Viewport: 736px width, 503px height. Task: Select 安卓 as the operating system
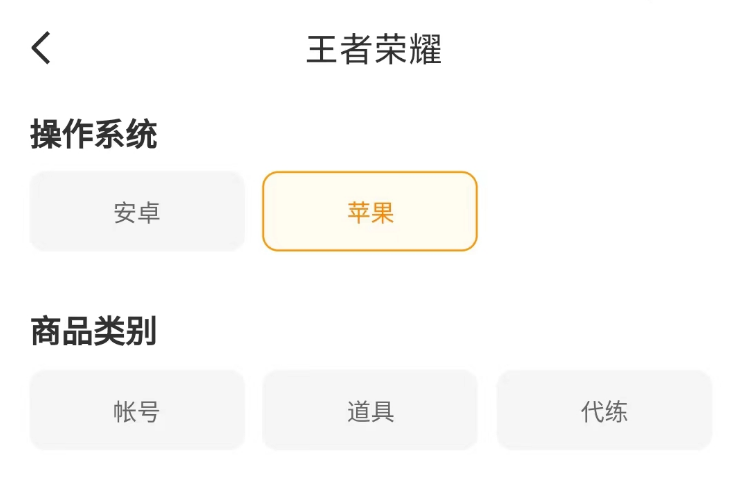coord(137,211)
